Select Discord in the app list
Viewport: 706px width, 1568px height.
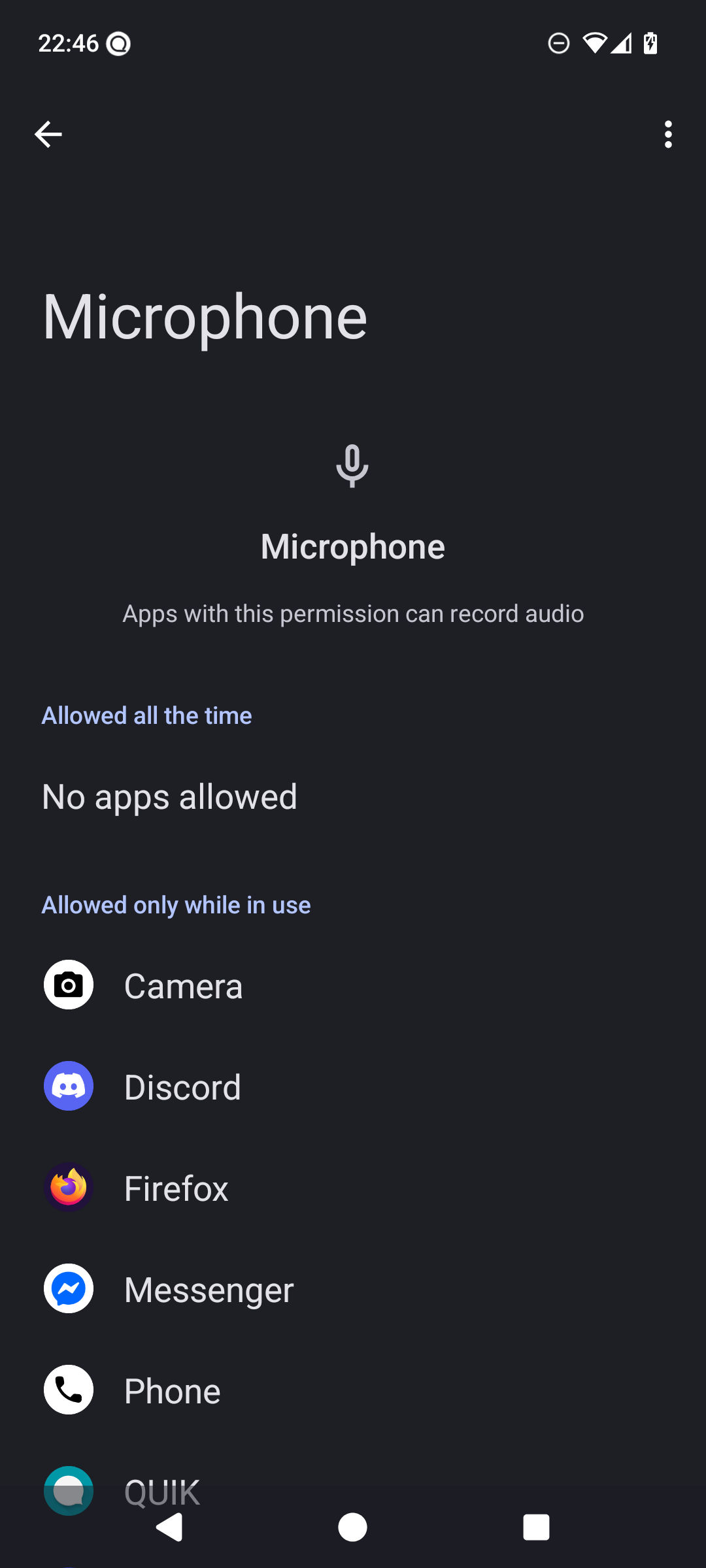[353, 1086]
